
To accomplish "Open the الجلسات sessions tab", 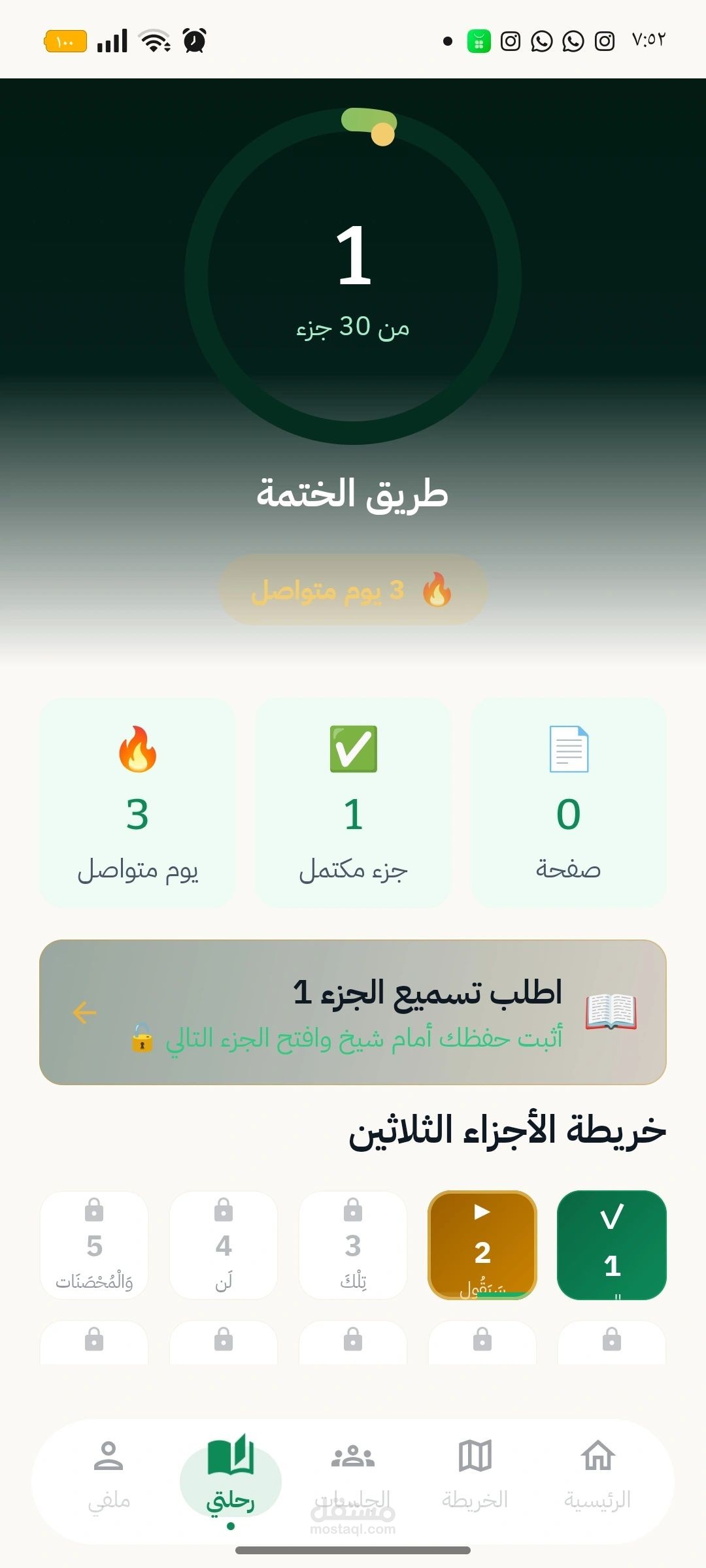I will click(353, 1475).
